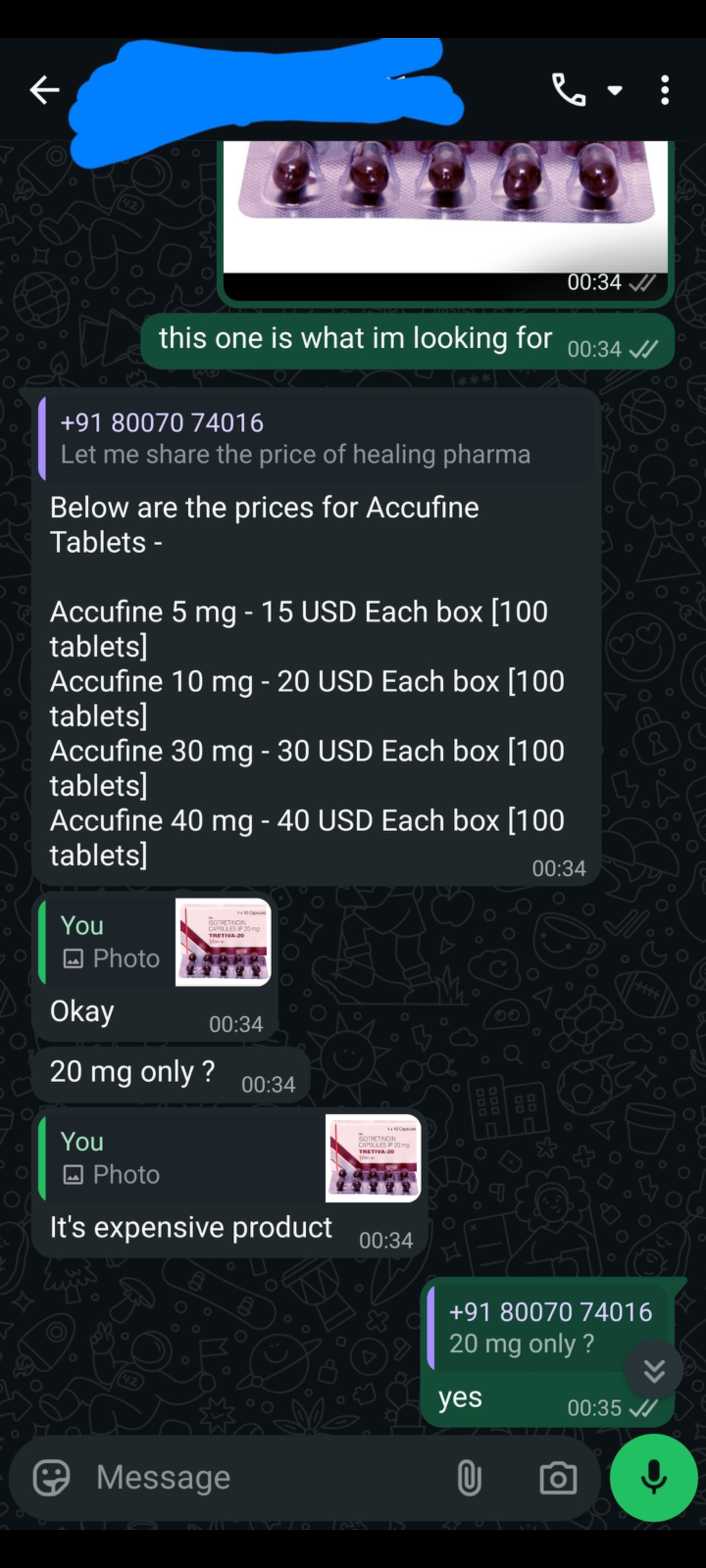The width and height of the screenshot is (706, 1568).
Task: Expand the call options dropdown arrow
Action: click(x=615, y=91)
